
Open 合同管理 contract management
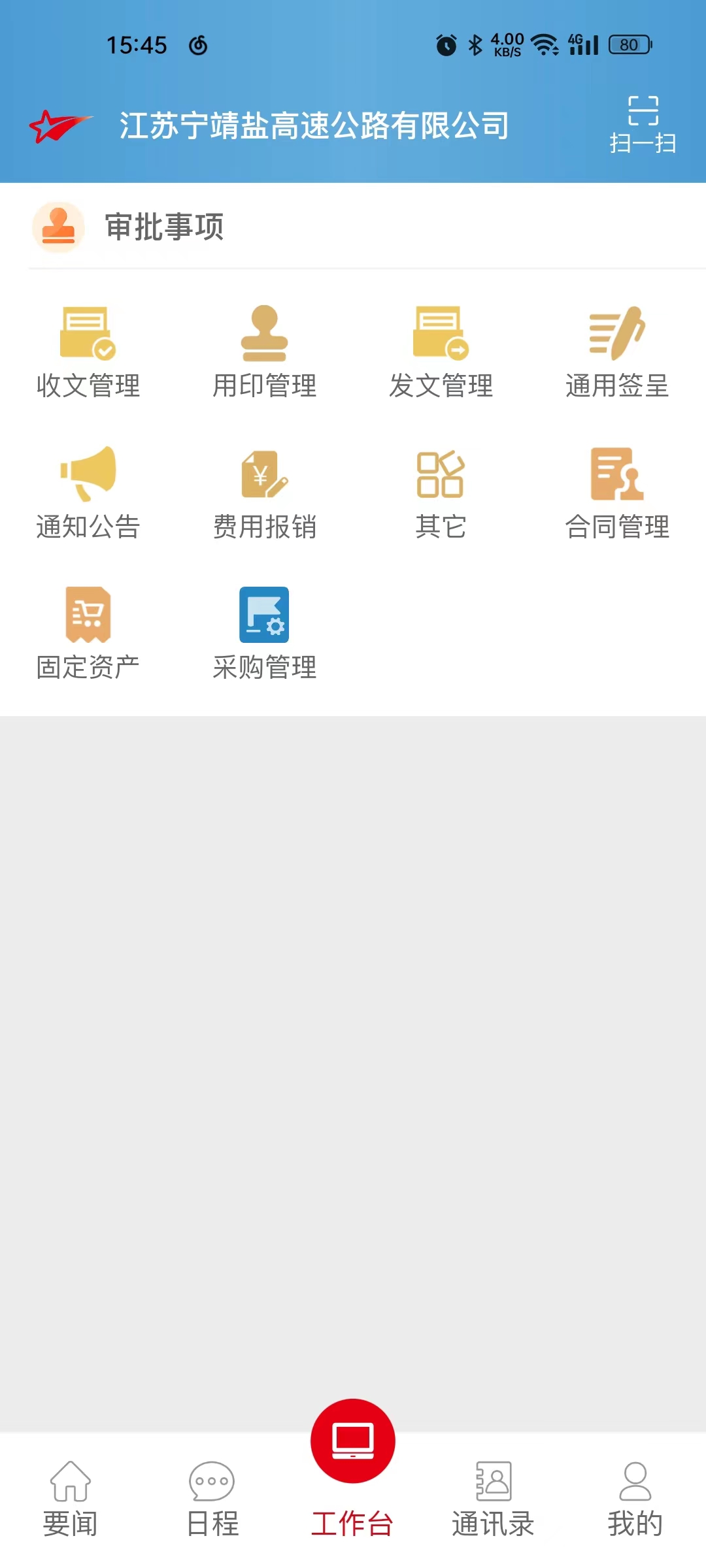click(617, 493)
